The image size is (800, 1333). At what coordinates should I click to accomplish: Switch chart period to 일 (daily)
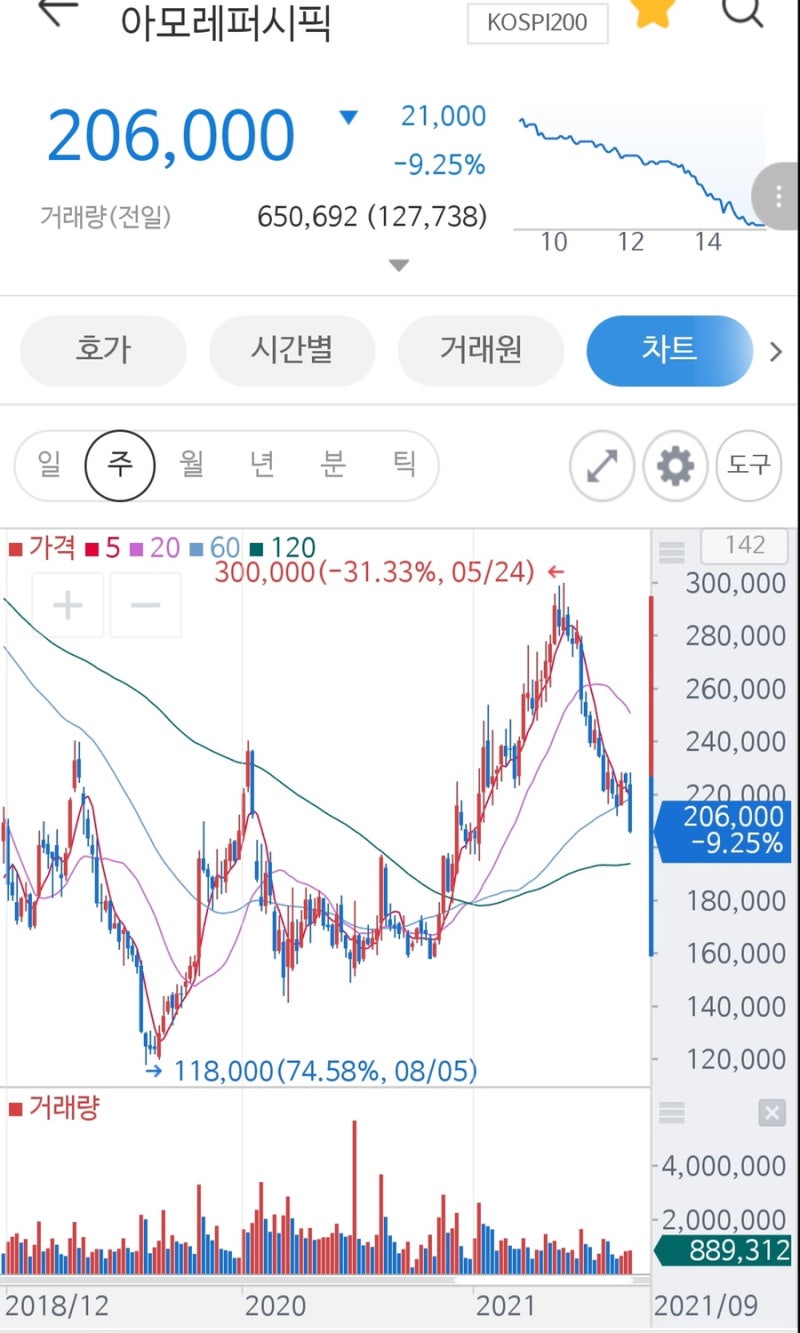48,465
